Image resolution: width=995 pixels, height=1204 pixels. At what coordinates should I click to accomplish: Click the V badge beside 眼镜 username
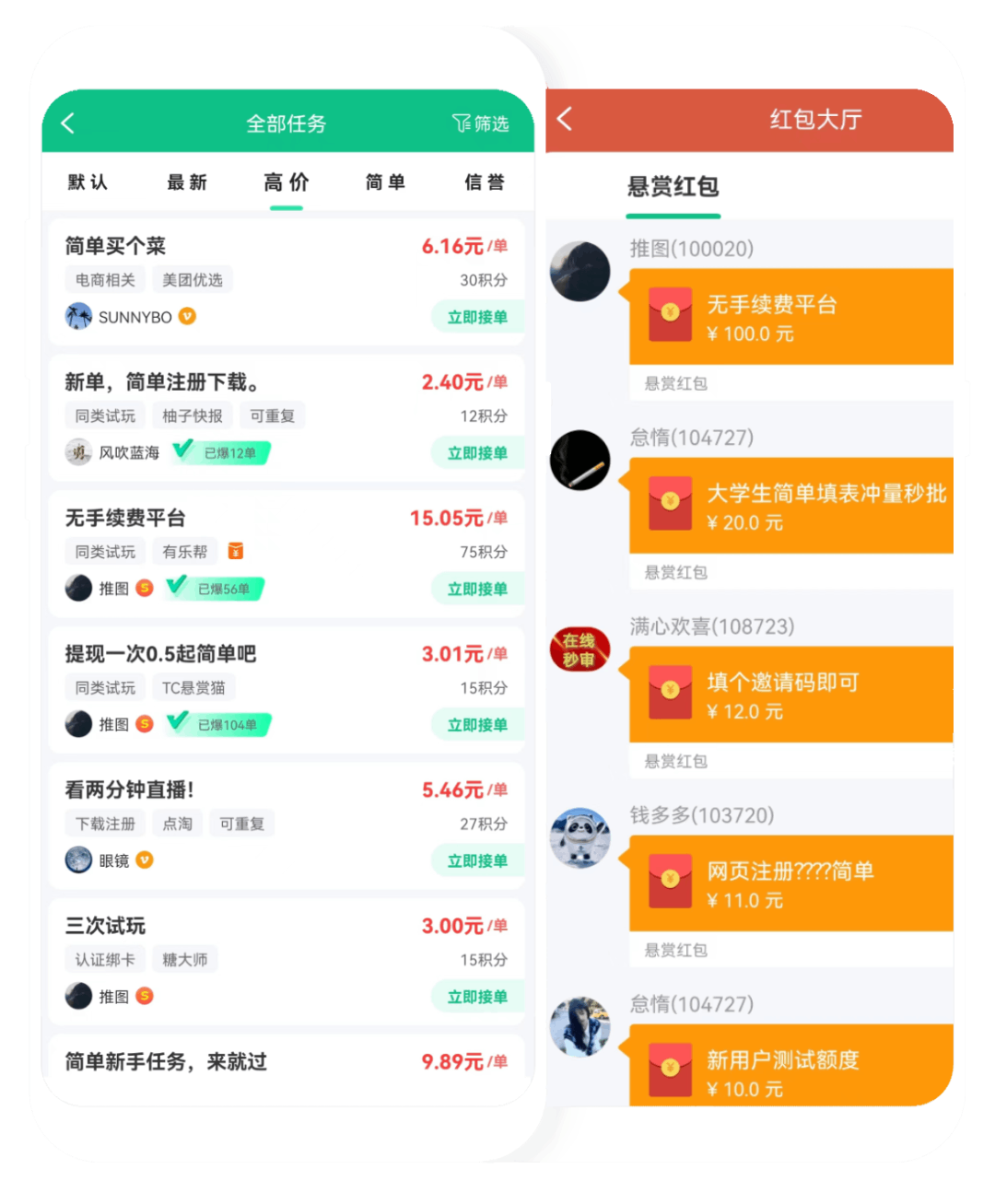coord(143,859)
